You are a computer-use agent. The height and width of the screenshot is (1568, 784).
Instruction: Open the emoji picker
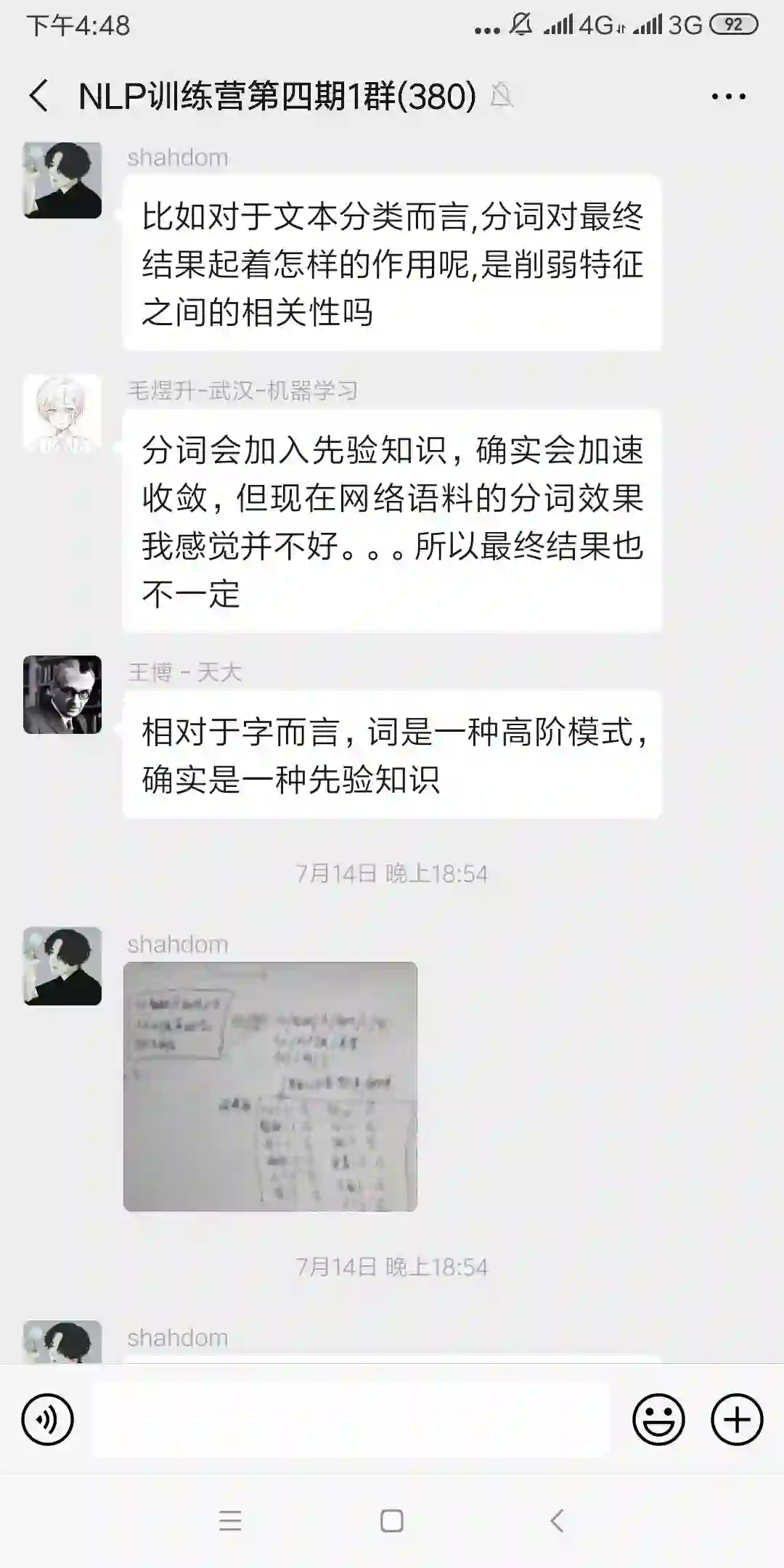click(658, 1419)
